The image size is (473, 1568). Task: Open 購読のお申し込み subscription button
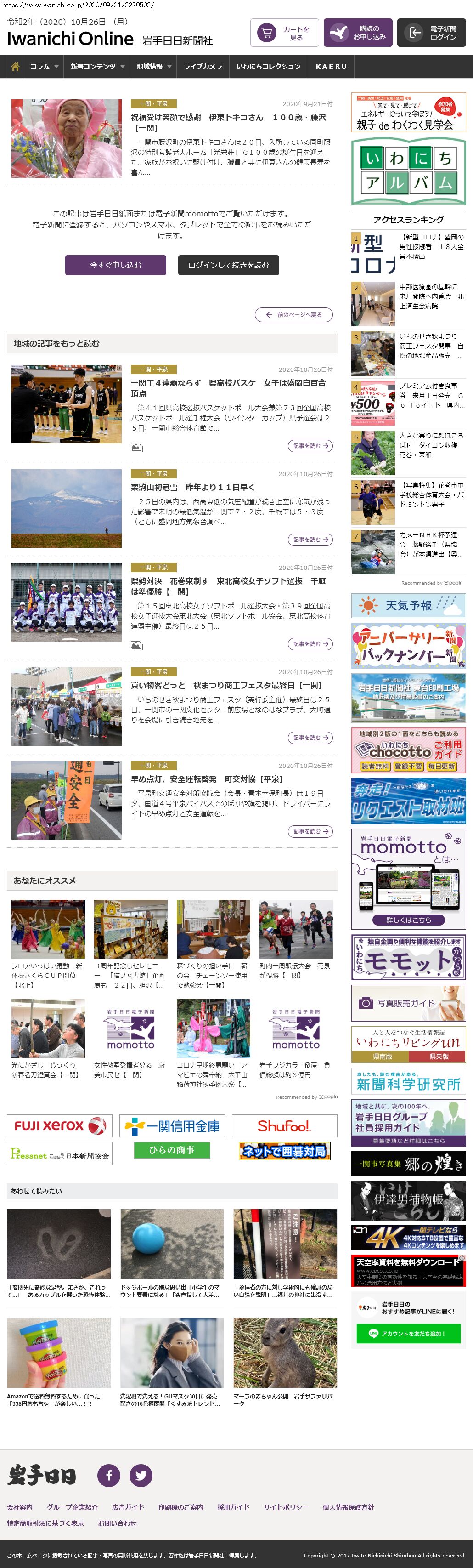point(357,33)
